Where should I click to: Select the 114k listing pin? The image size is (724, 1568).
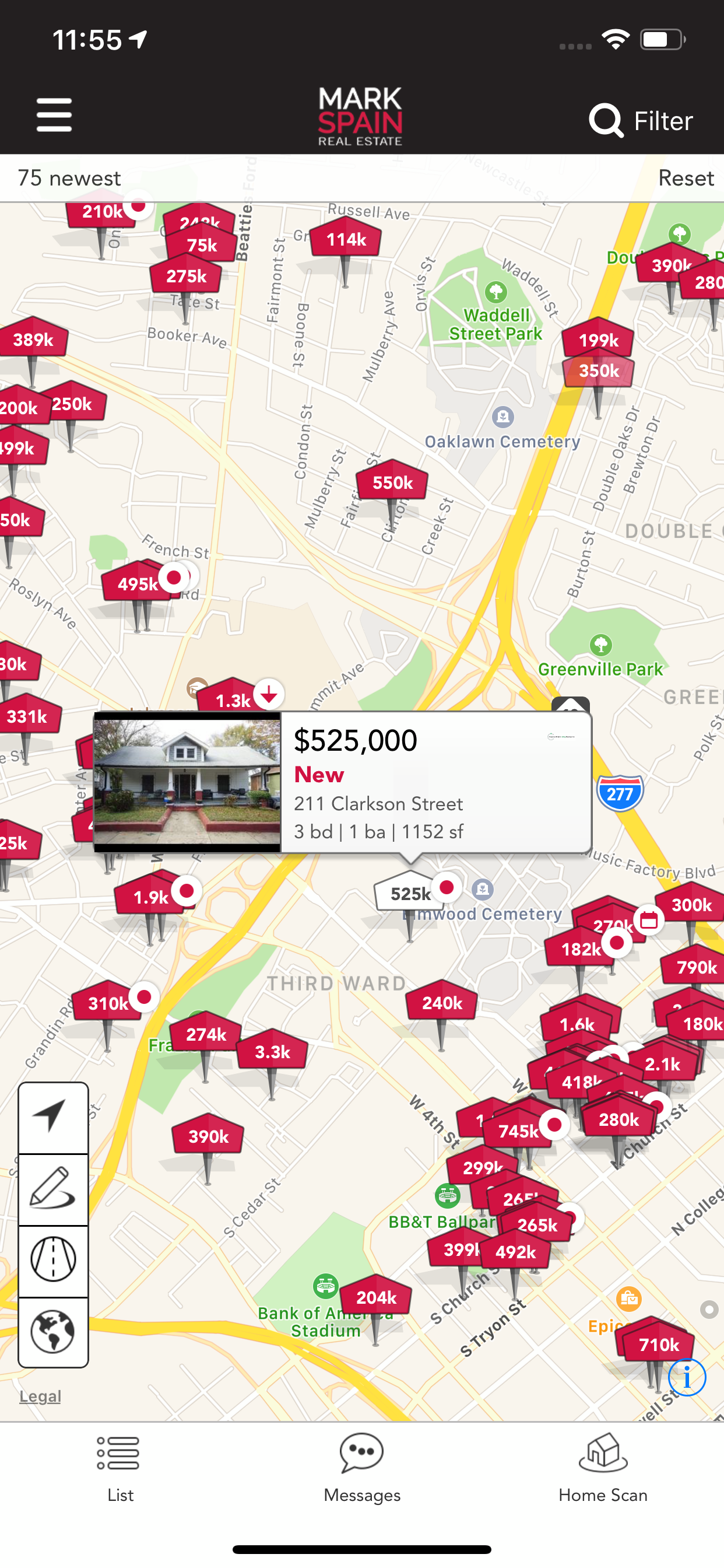tap(346, 240)
